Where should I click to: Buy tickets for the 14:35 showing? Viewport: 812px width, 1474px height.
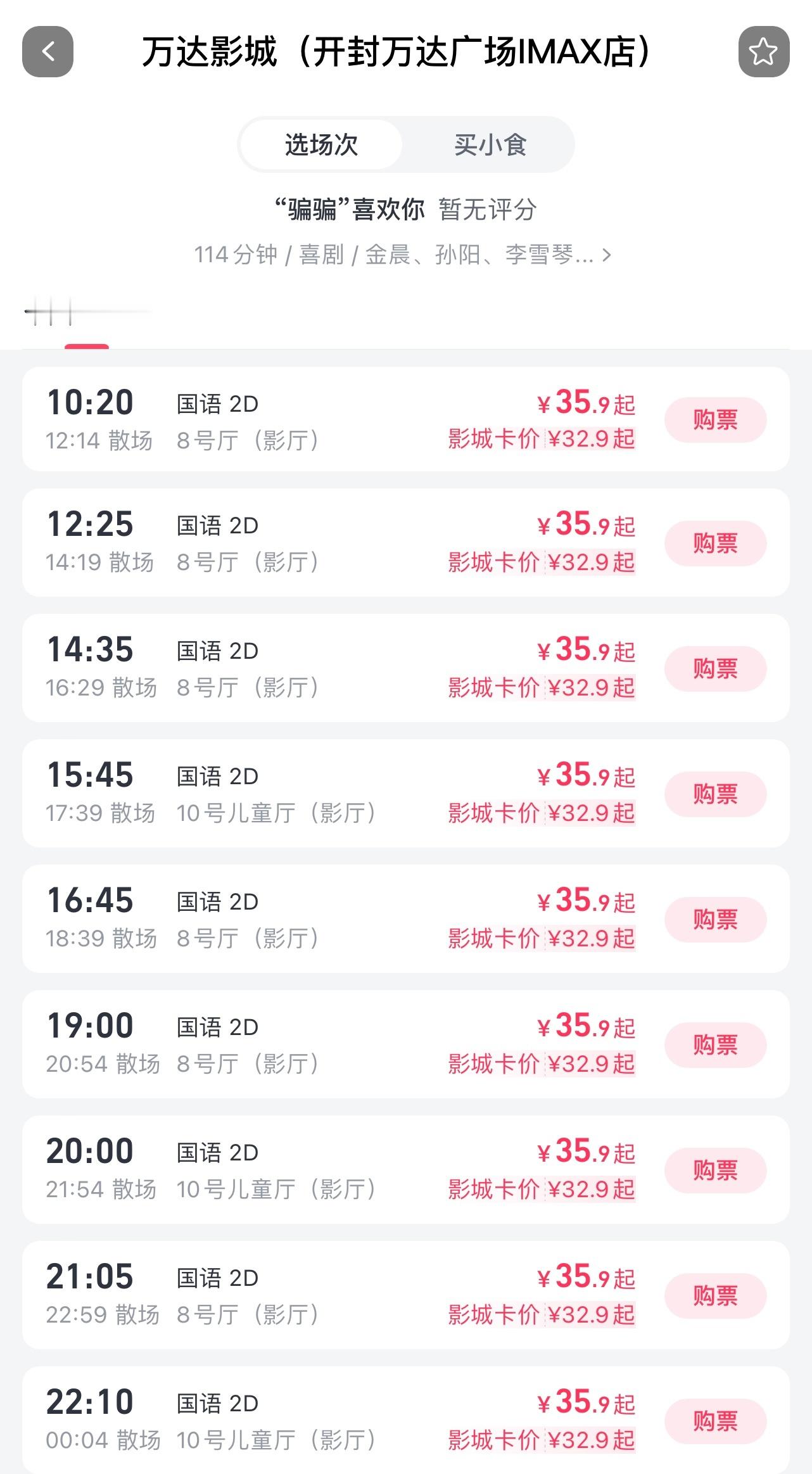click(x=714, y=668)
